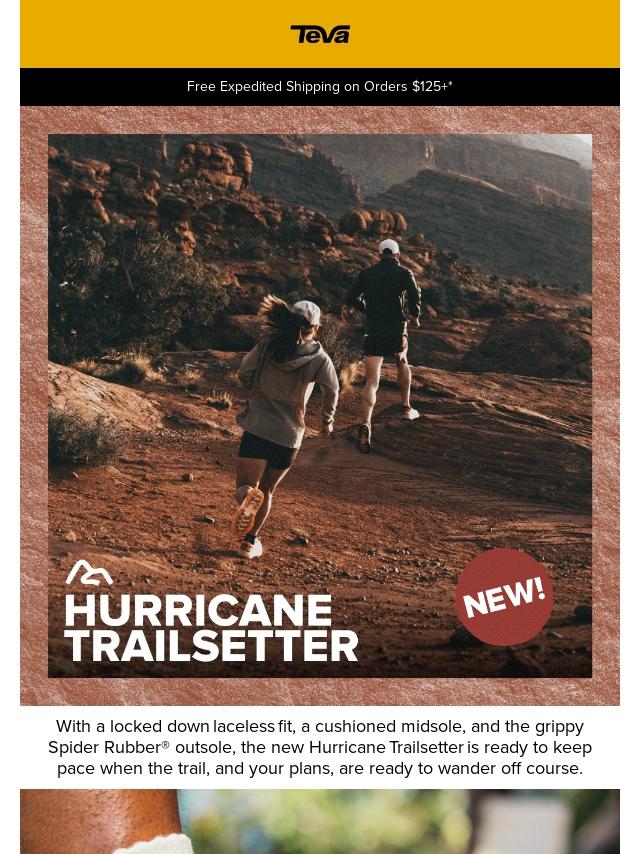
Task: Open the Free Expedited Shipping banner
Action: [320, 87]
